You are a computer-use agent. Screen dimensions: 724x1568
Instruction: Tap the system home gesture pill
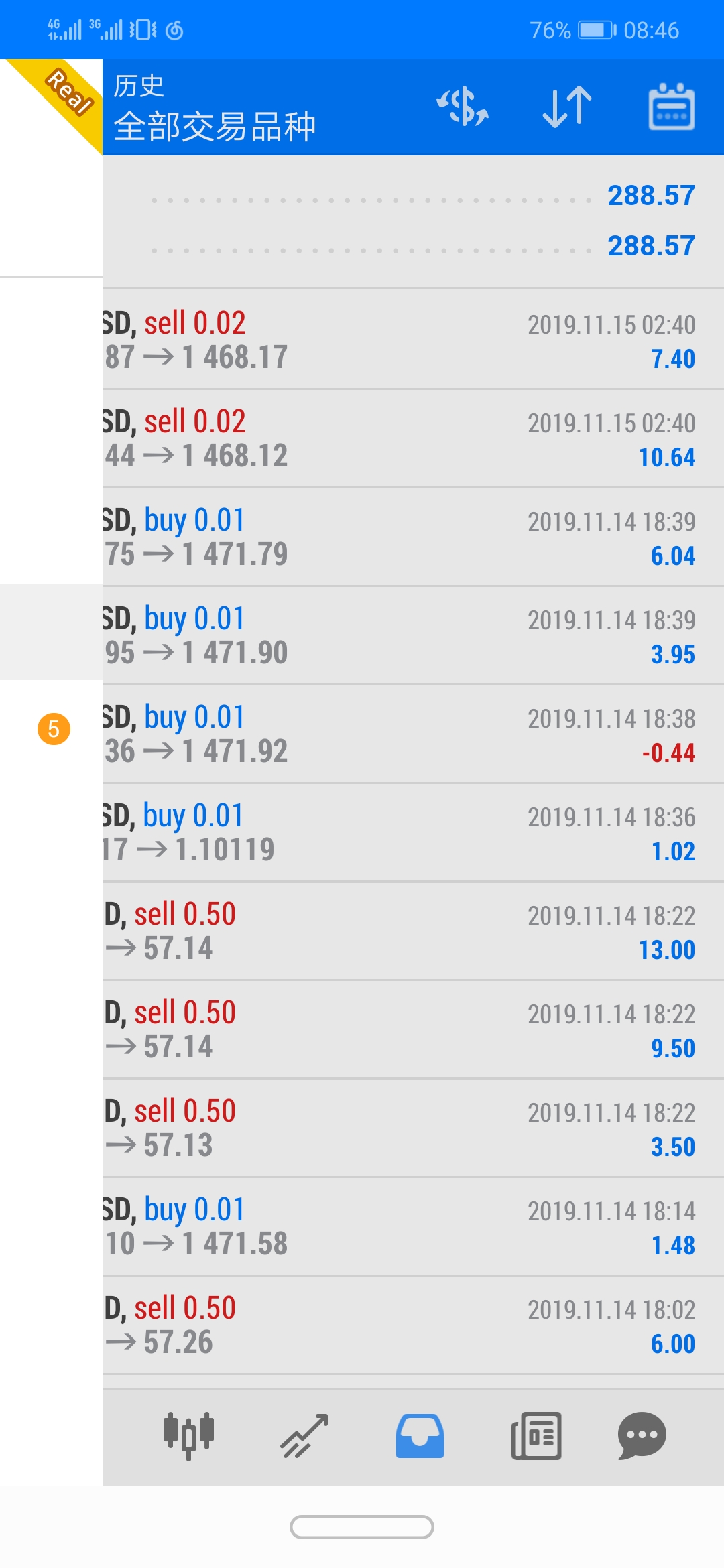point(362,1527)
